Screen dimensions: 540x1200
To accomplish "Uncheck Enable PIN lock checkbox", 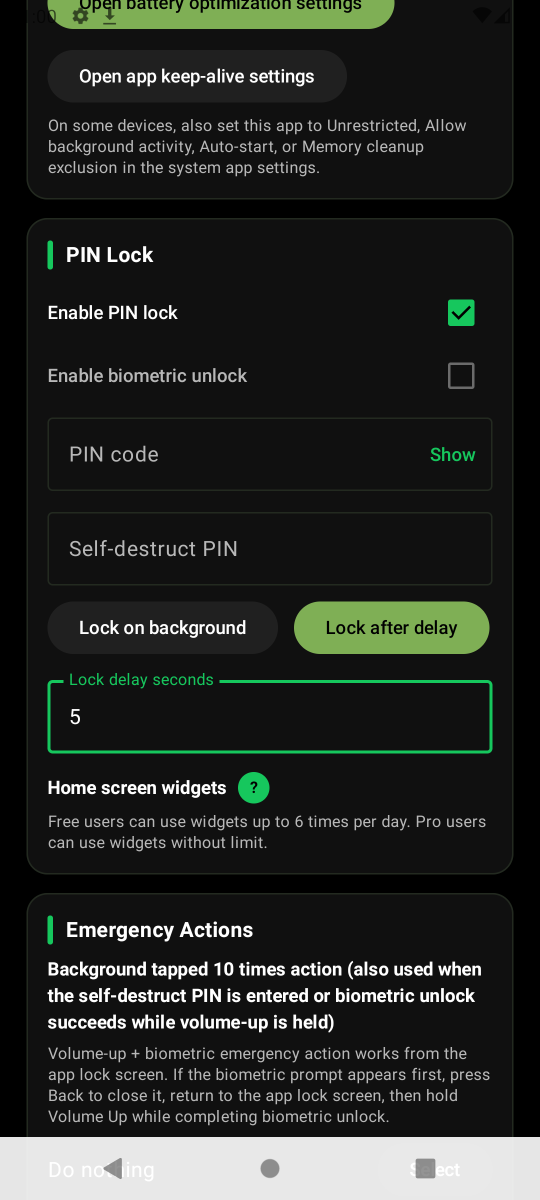I will 461,313.
